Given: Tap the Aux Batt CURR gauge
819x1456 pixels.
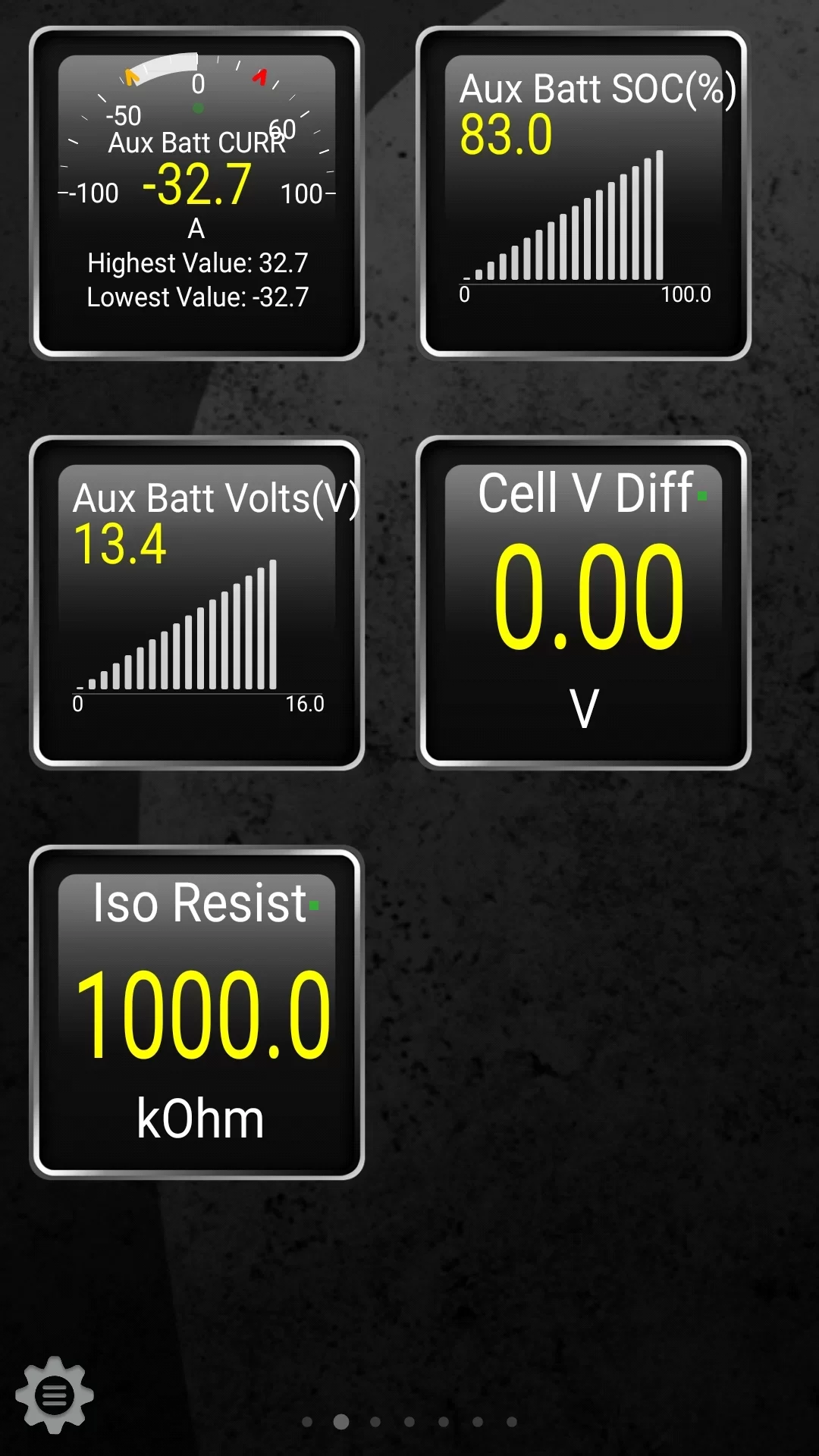Looking at the screenshot, I should (197, 194).
